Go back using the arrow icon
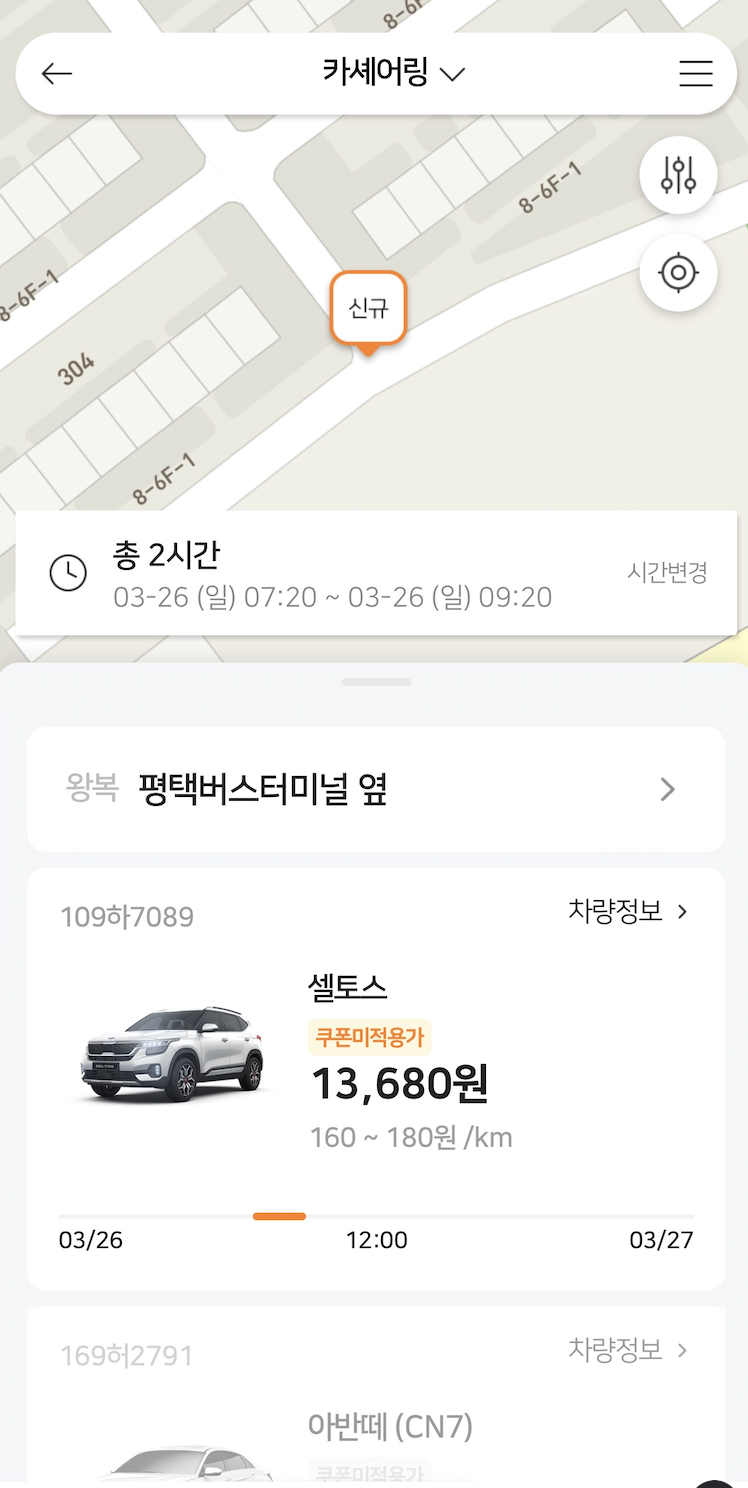This screenshot has height=1488, width=748. (x=57, y=73)
